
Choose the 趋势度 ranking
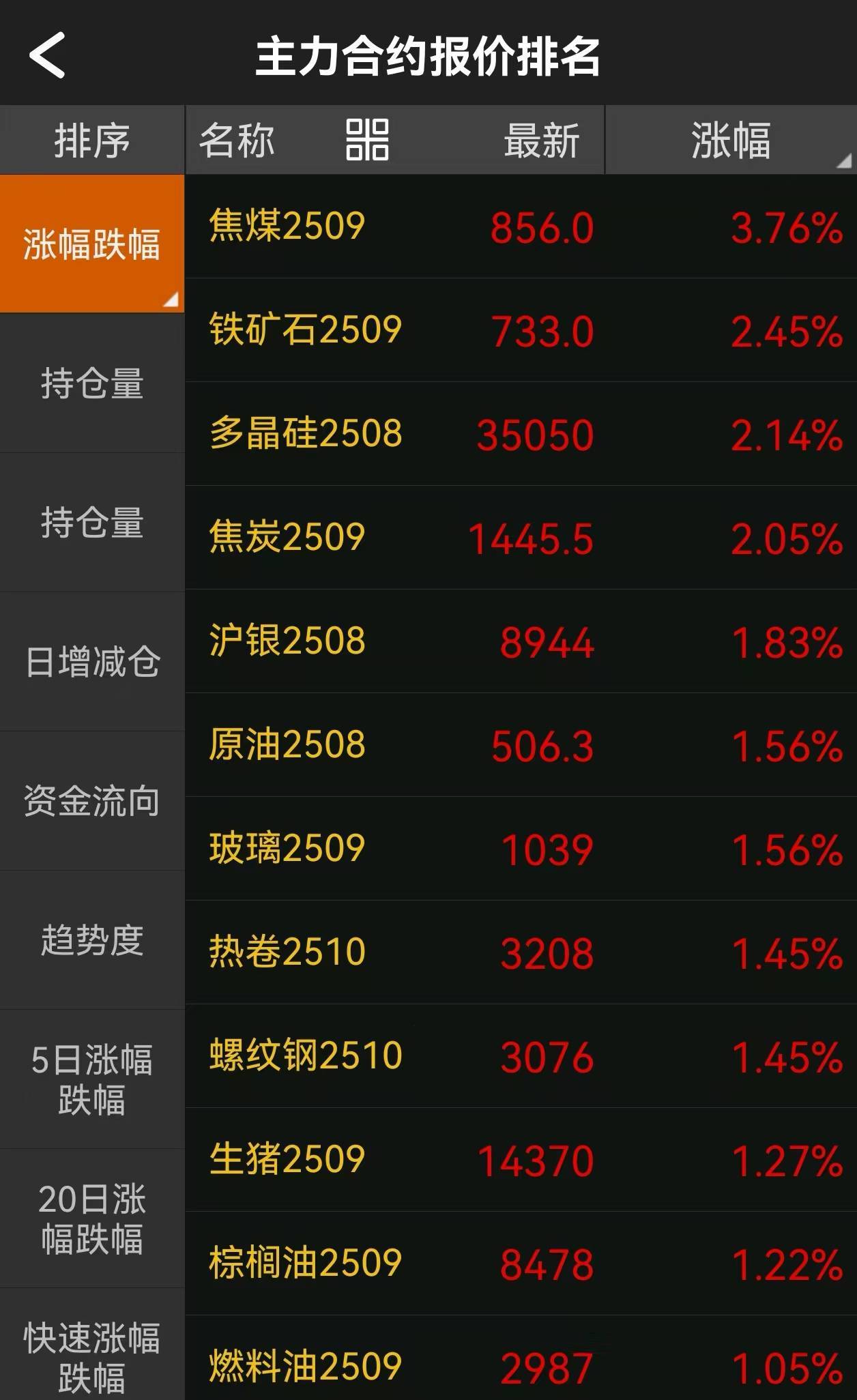coord(92,940)
